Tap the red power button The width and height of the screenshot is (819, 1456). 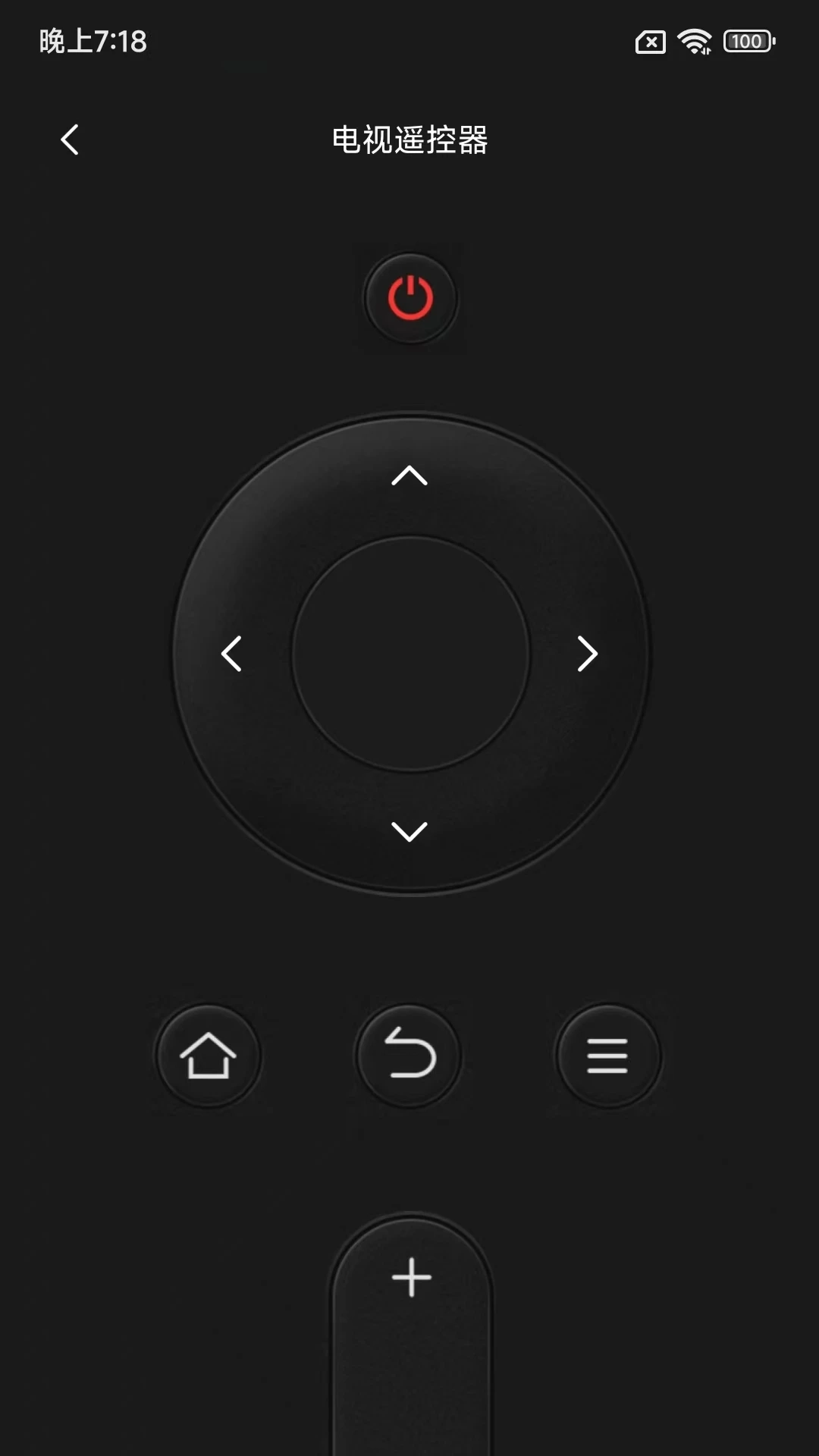(x=410, y=298)
